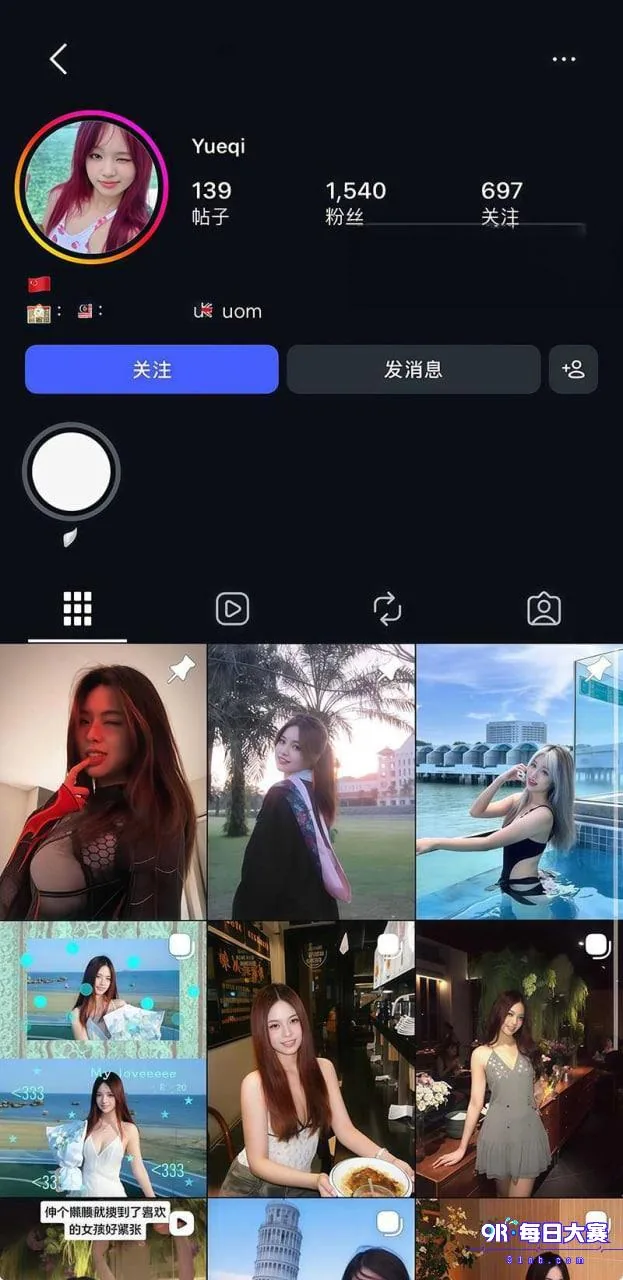Open the pinned swimming pool post
This screenshot has height=1280, width=623.
pos(520,782)
